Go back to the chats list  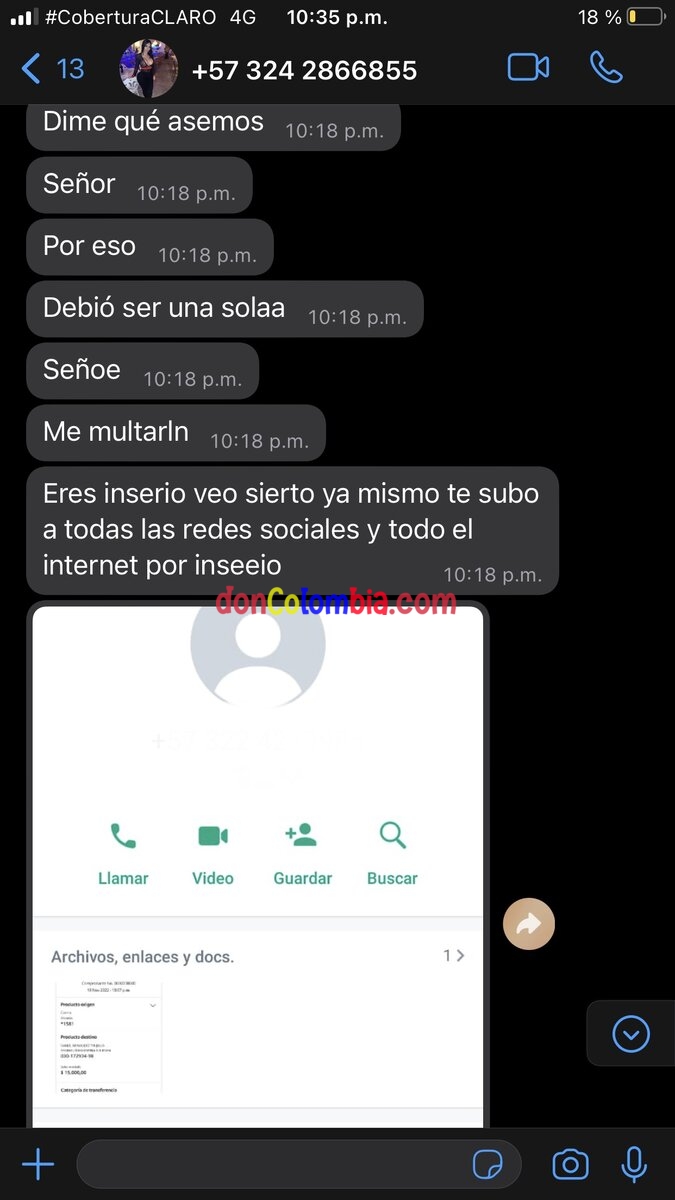pos(50,69)
